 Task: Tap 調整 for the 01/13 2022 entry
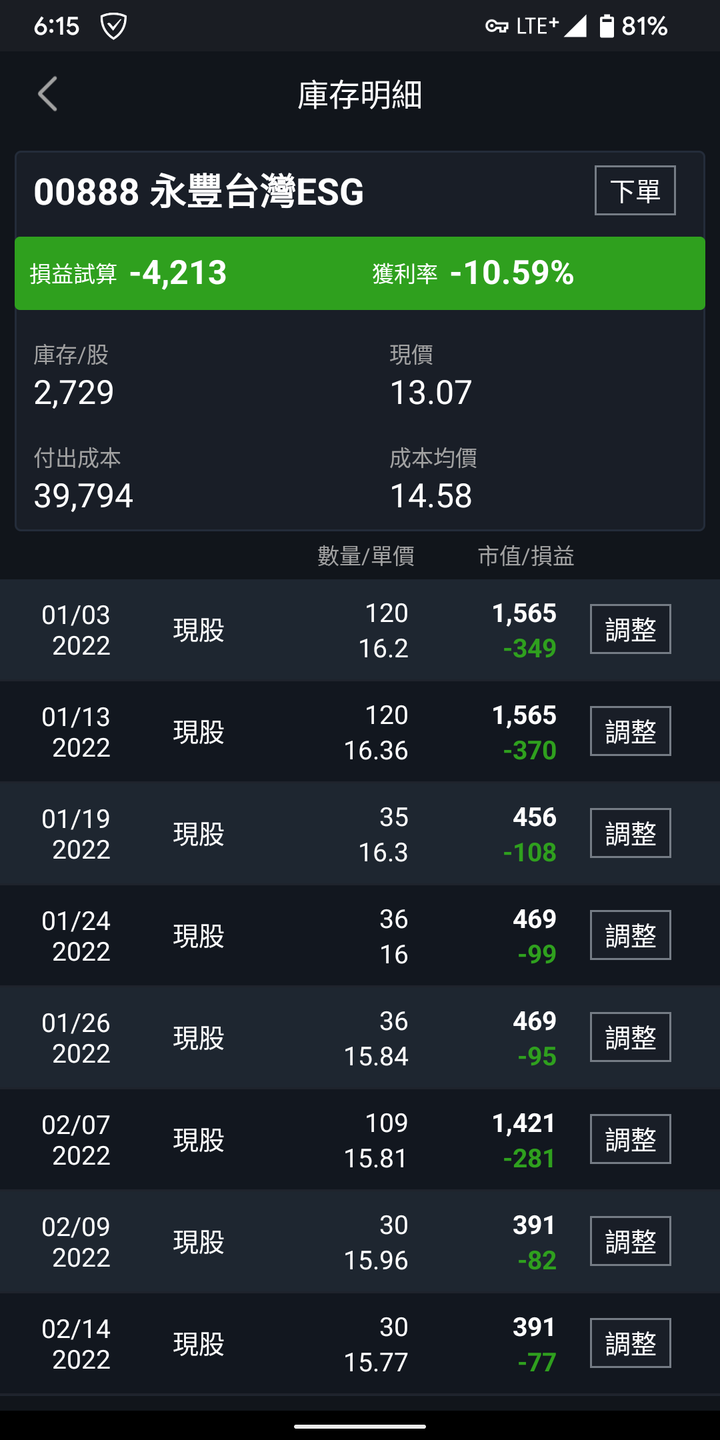(x=630, y=732)
